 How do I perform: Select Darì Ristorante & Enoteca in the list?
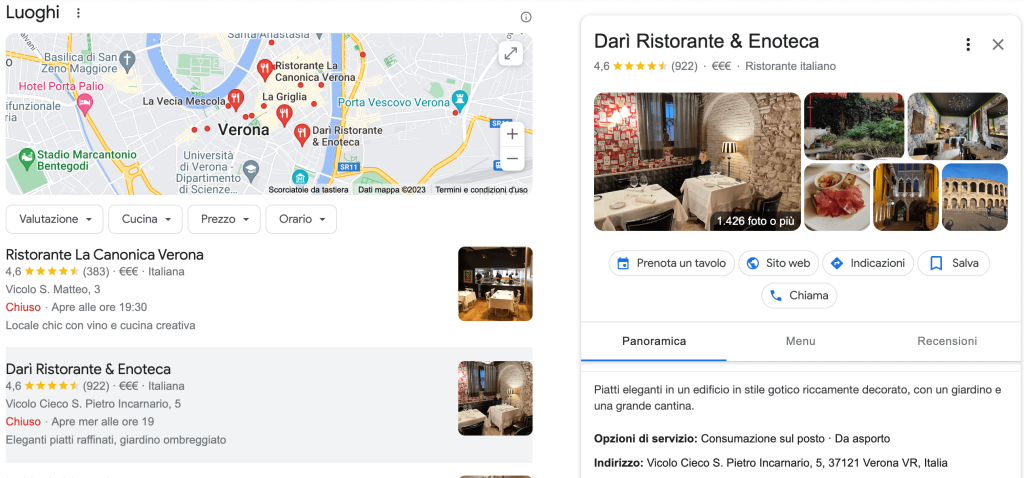pos(88,369)
